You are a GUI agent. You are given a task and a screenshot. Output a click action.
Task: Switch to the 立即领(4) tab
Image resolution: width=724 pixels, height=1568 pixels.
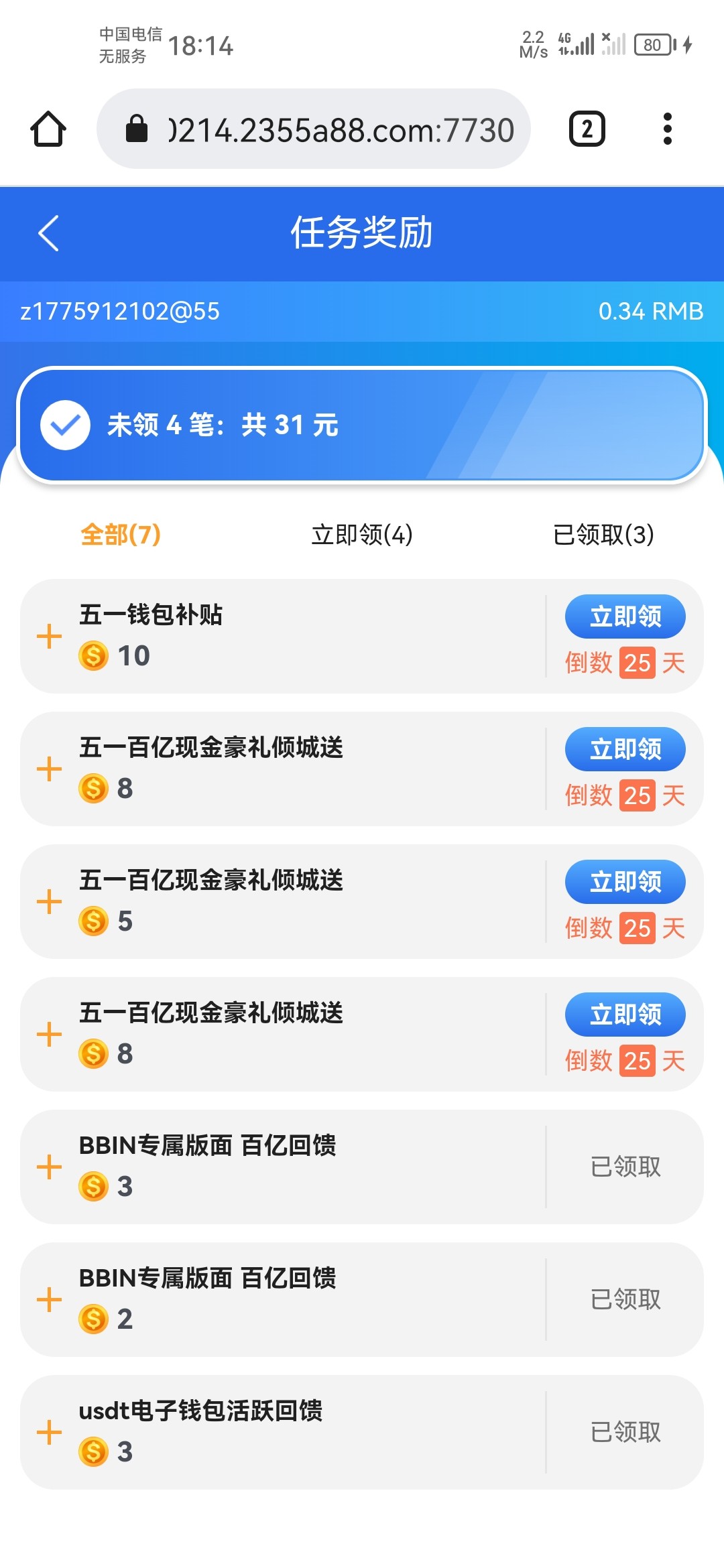(x=362, y=535)
